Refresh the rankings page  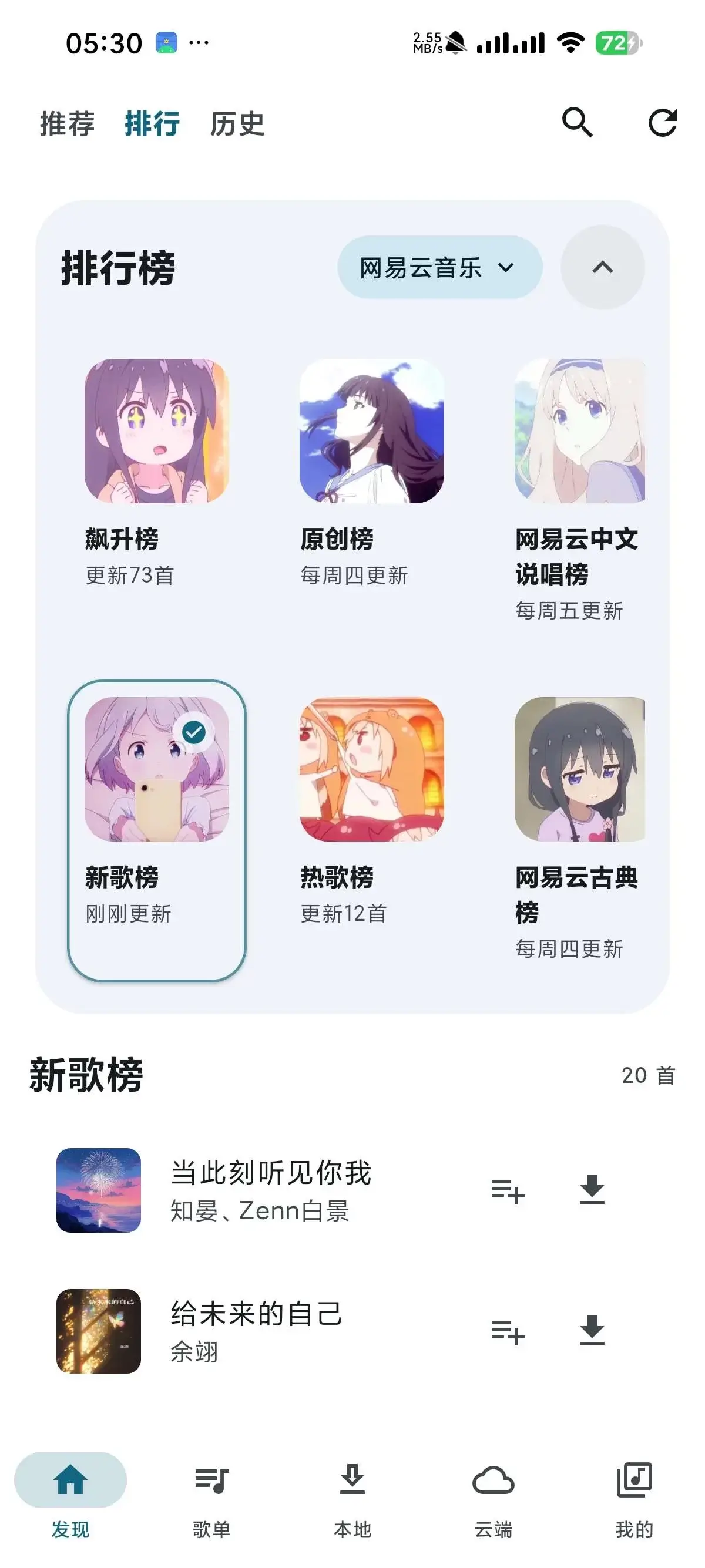pos(662,122)
